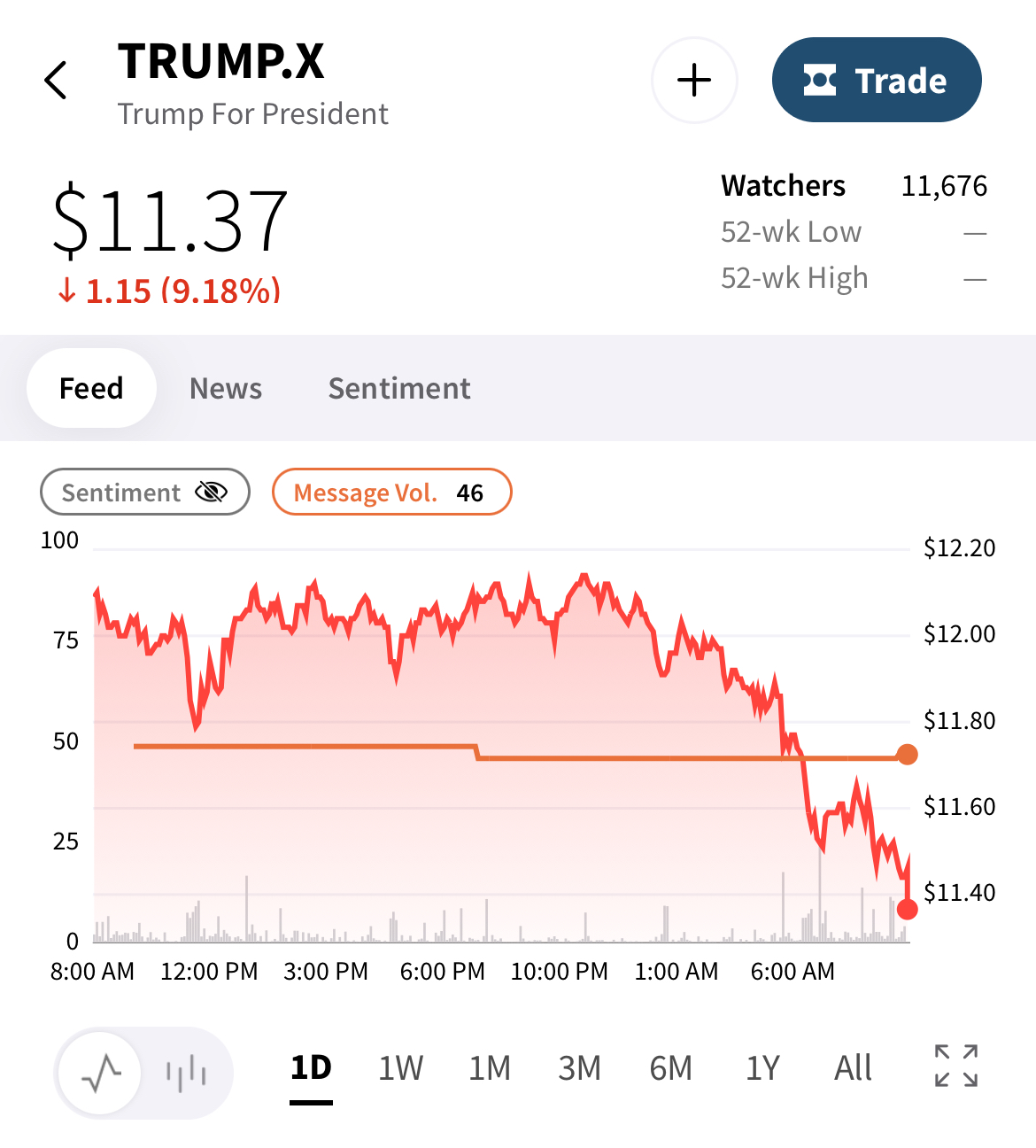Choose the 1Y time range

[x=762, y=1068]
